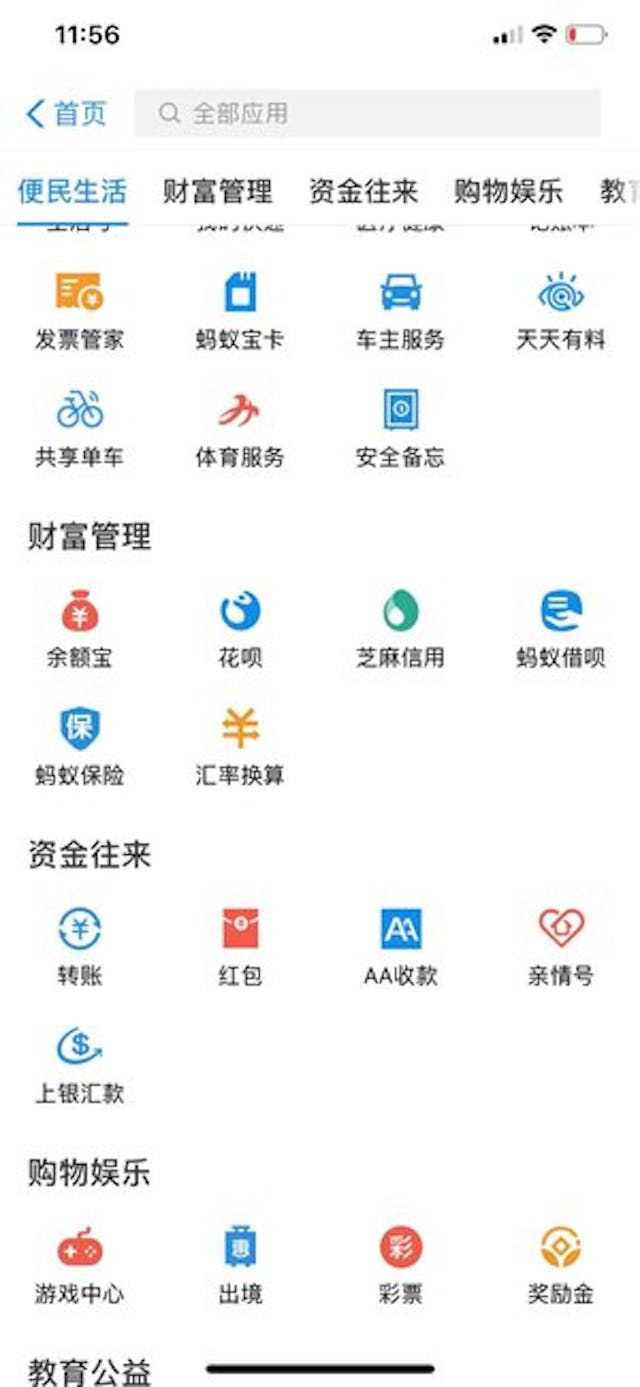Open AA收款
Image resolution: width=640 pixels, height=1387 pixels.
pyautogui.click(x=400, y=947)
